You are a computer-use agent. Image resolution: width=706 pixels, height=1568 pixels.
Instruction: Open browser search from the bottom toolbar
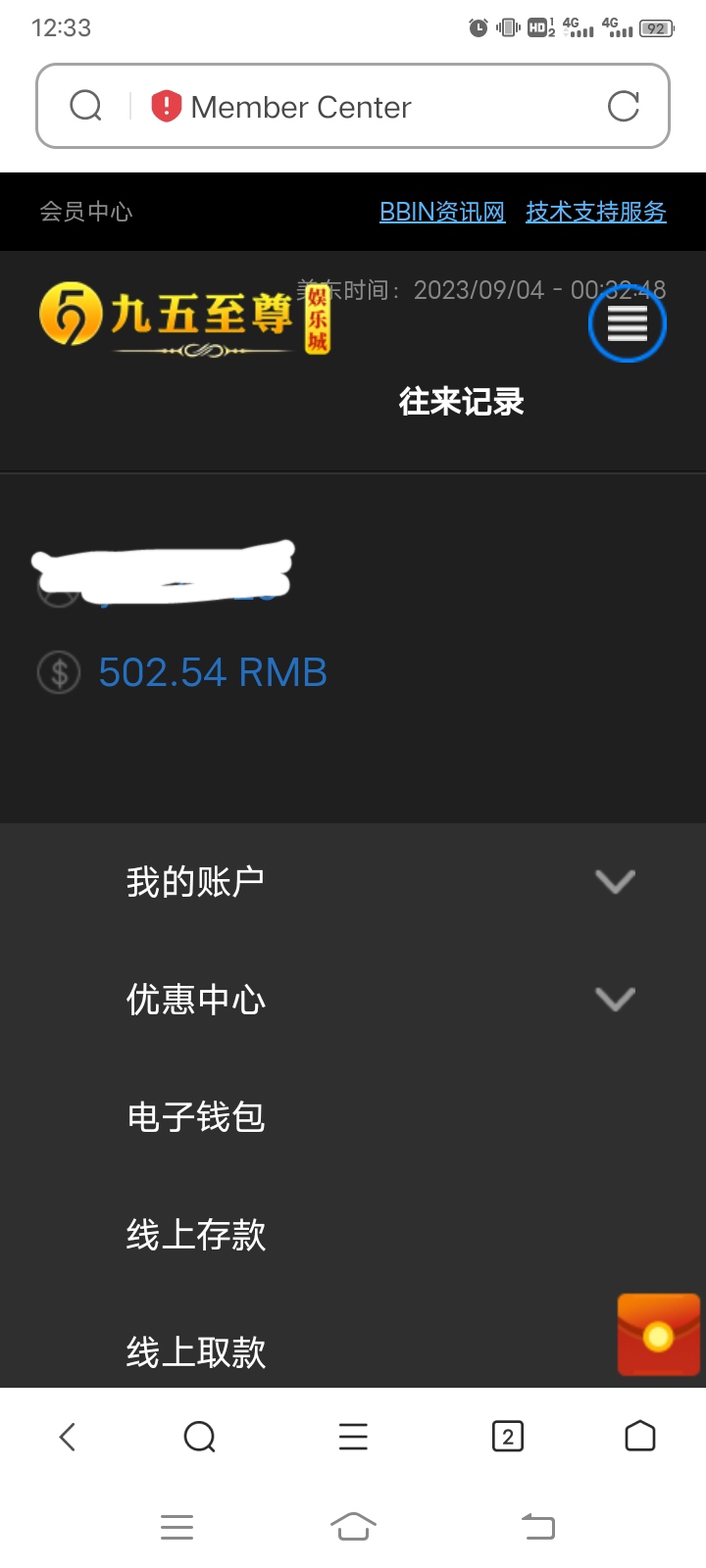point(199,1437)
